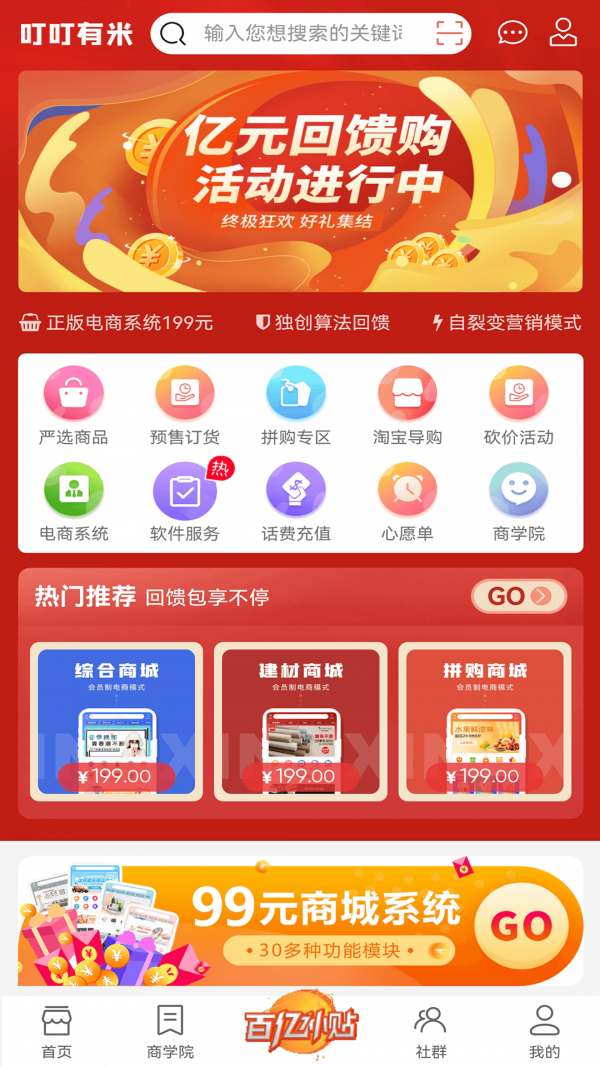Open 电商系统 entry
Viewport: 600px width, 1067px height.
73,502
